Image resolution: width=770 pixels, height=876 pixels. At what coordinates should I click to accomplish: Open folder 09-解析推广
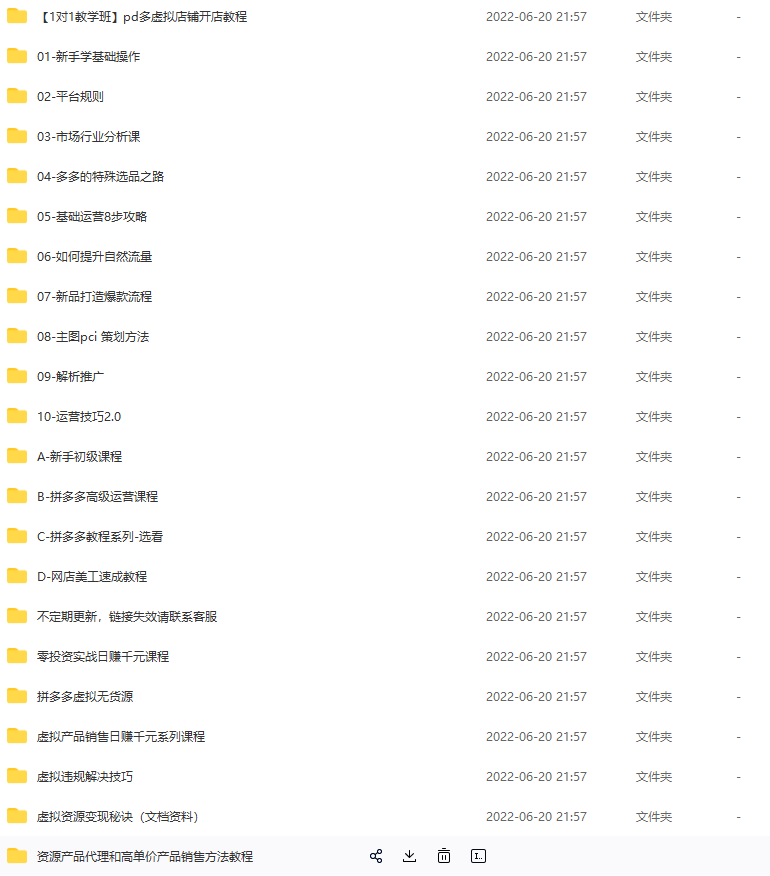tap(70, 377)
